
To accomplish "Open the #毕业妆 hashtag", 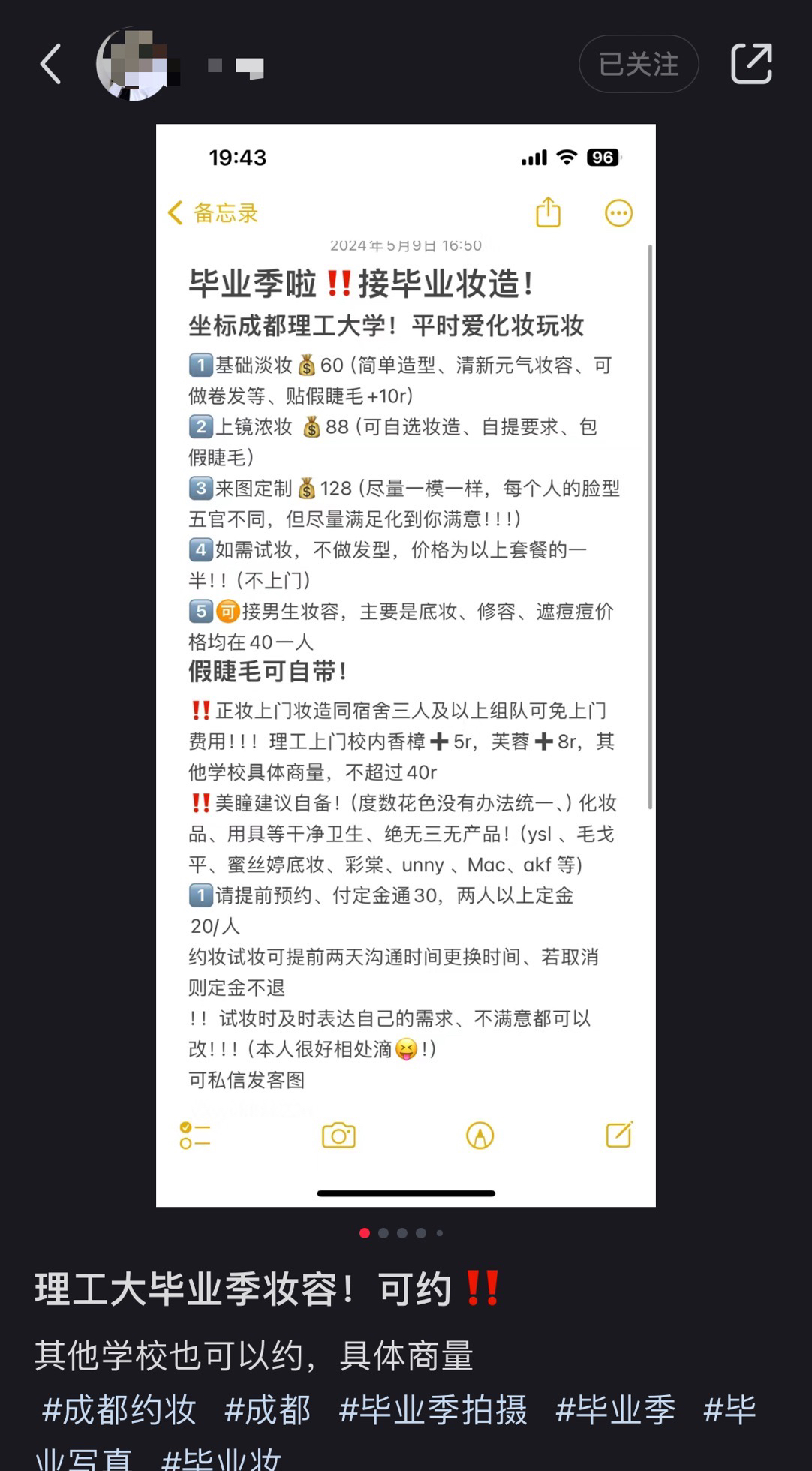I will coord(222,1460).
